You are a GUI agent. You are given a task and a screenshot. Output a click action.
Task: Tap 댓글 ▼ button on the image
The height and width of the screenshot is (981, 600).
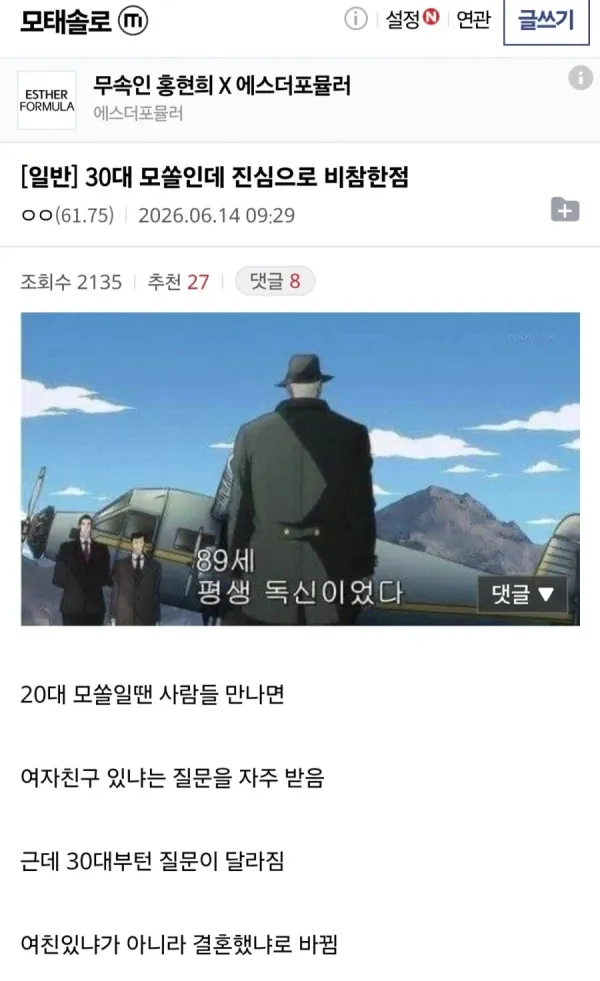pos(522,594)
